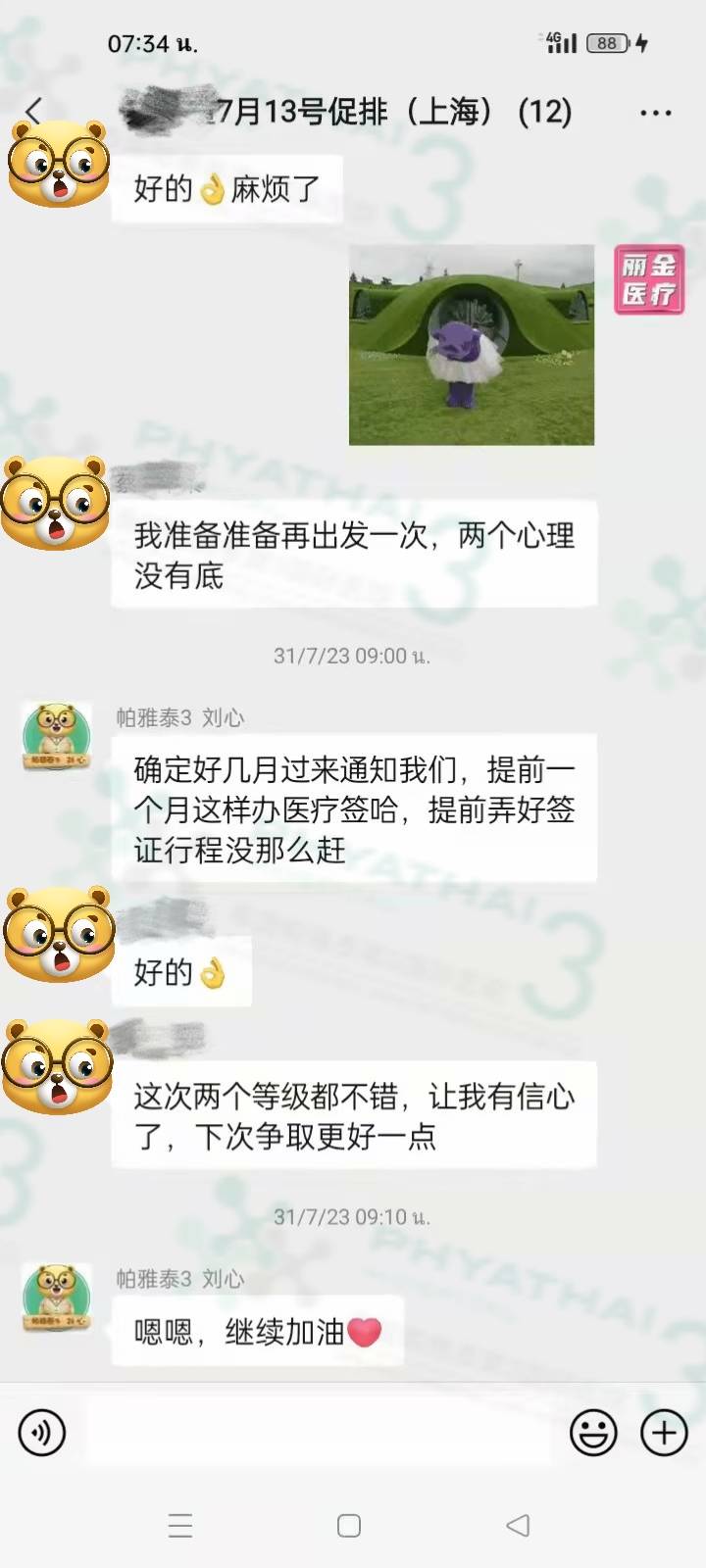Open the emoji sticker panel

[x=593, y=1433]
